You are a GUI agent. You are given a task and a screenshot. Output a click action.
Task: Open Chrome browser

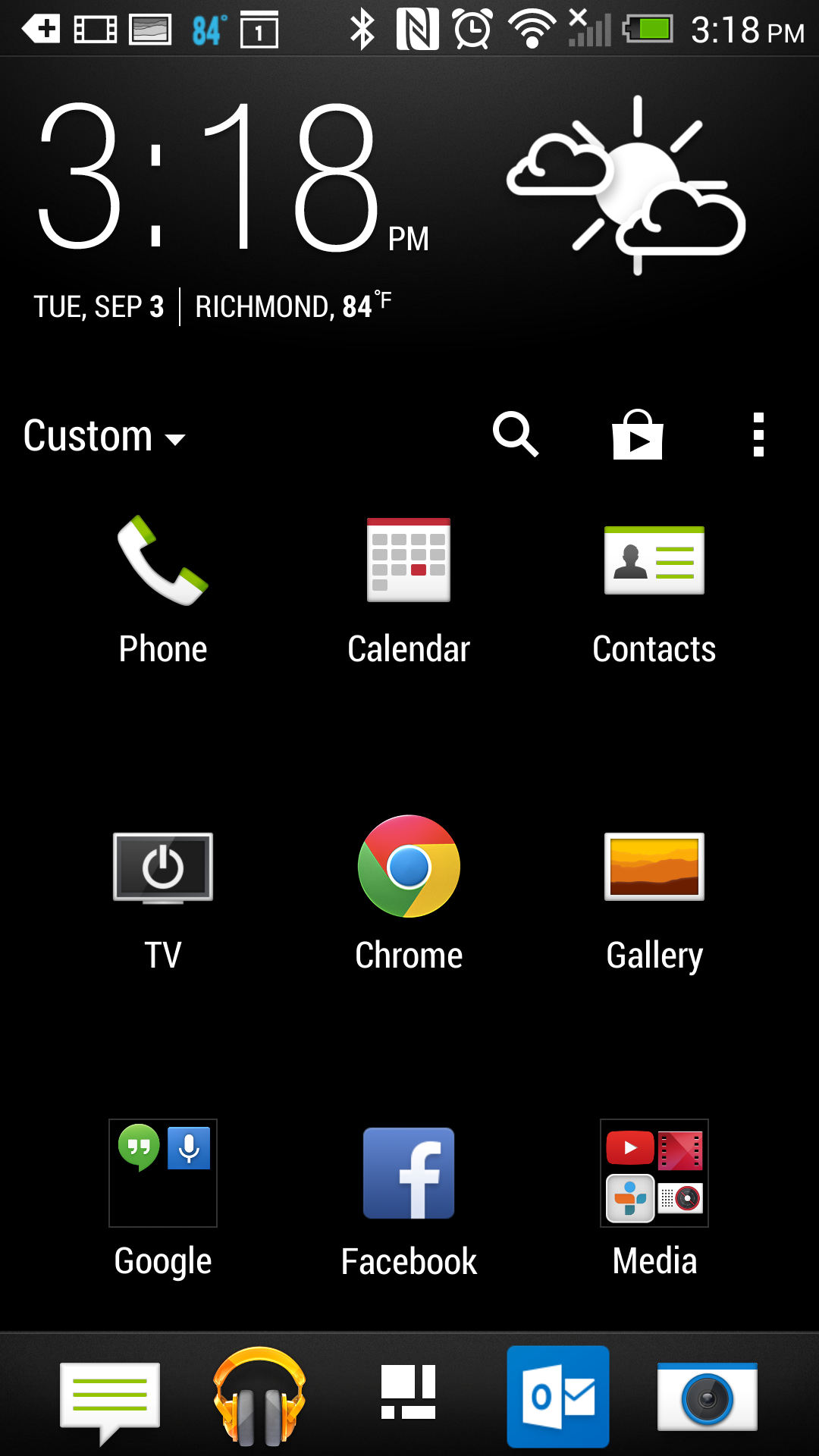pos(409,893)
